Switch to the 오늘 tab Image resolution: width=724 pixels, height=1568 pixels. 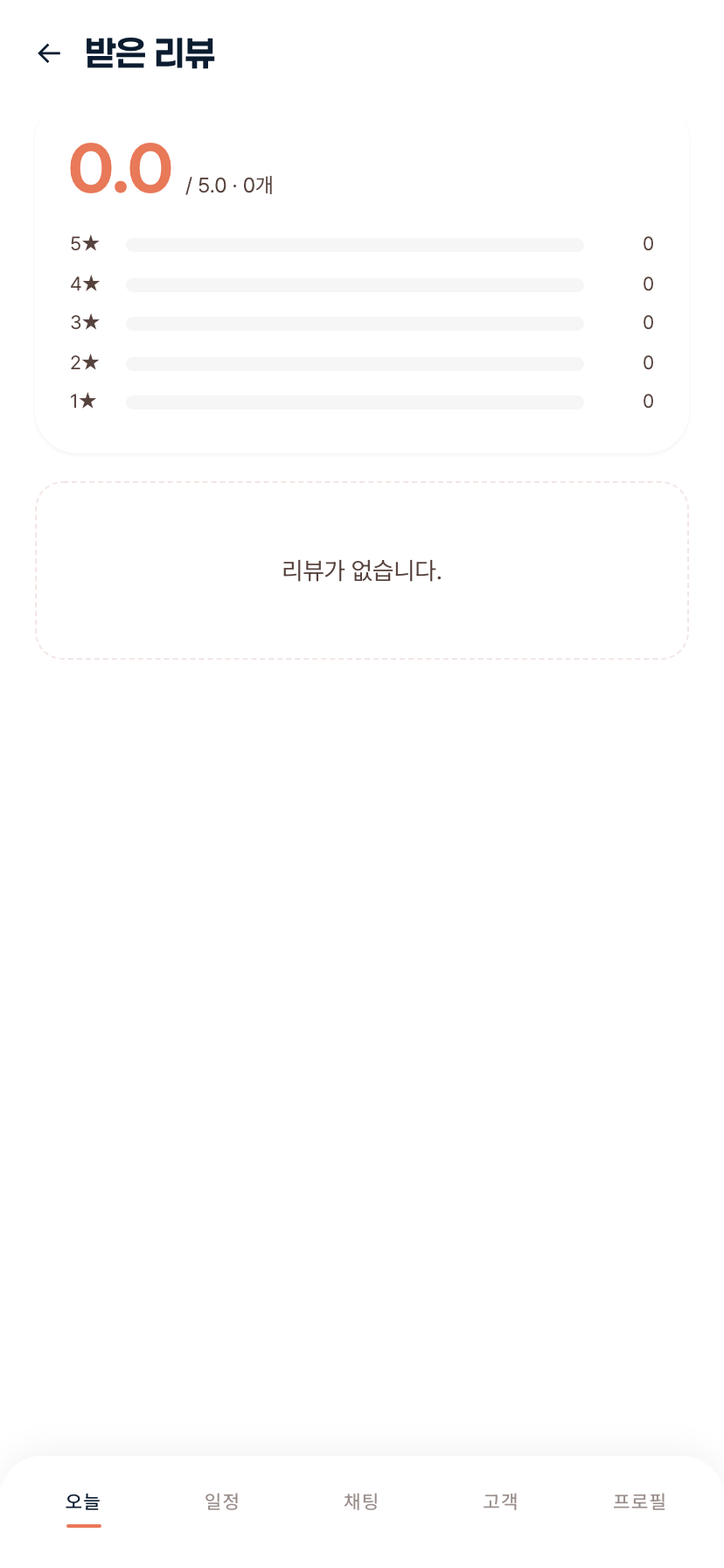click(x=83, y=1501)
